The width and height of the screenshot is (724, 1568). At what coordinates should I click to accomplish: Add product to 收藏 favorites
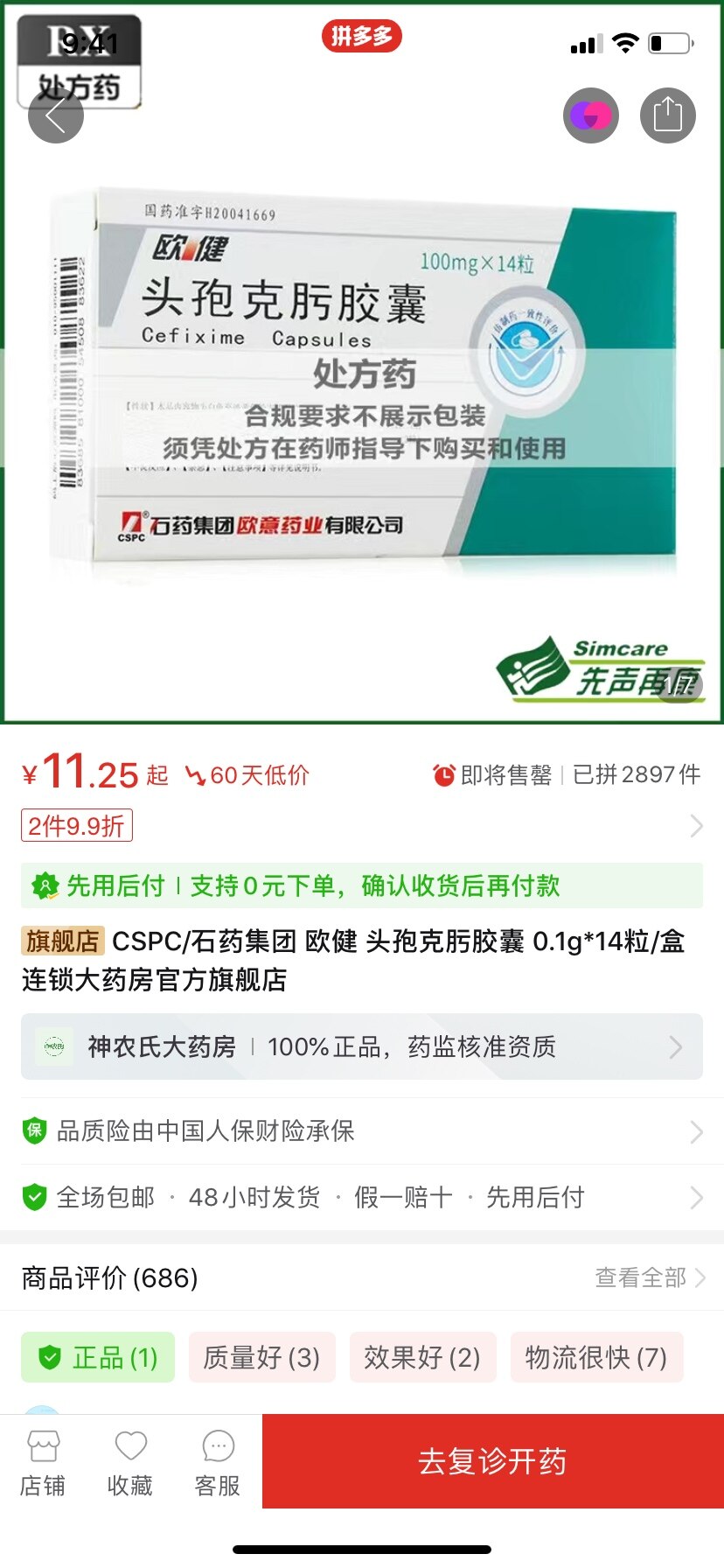[130, 1462]
